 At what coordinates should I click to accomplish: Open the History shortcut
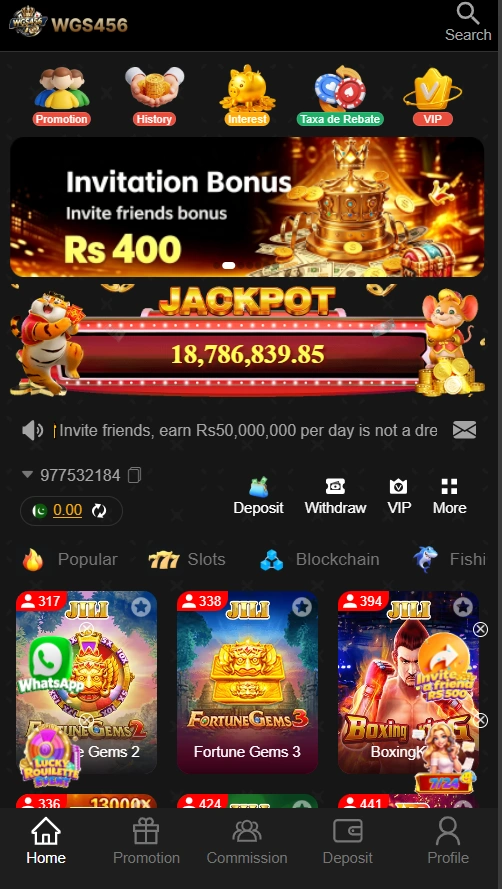[x=154, y=96]
